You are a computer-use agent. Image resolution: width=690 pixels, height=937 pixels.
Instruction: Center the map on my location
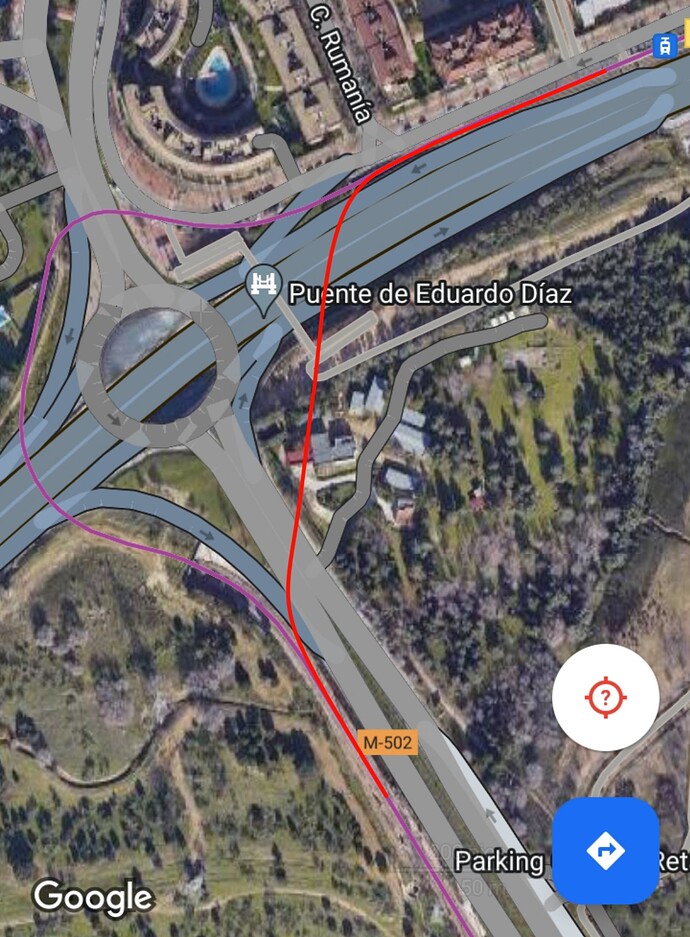tap(605, 697)
